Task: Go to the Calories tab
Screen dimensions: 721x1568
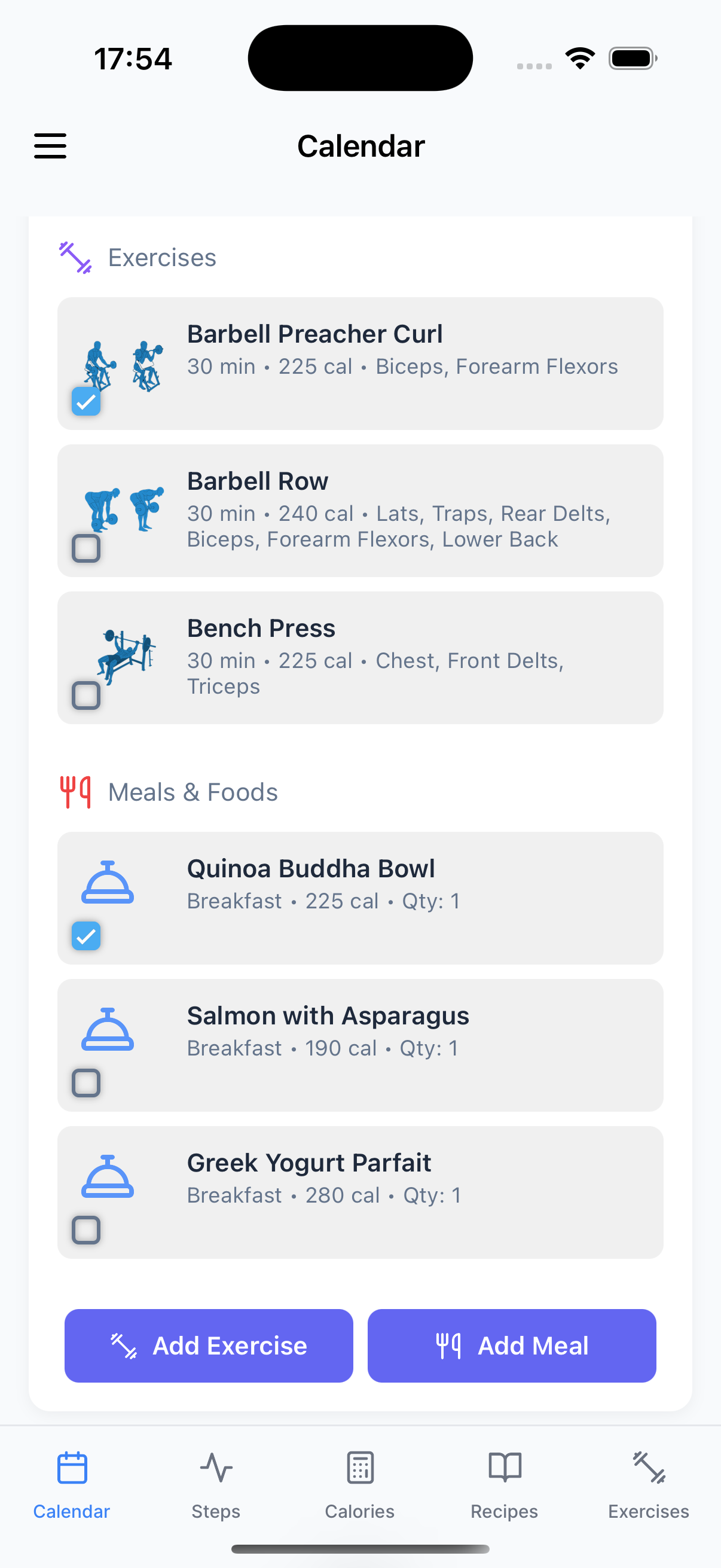Action: (360, 1484)
